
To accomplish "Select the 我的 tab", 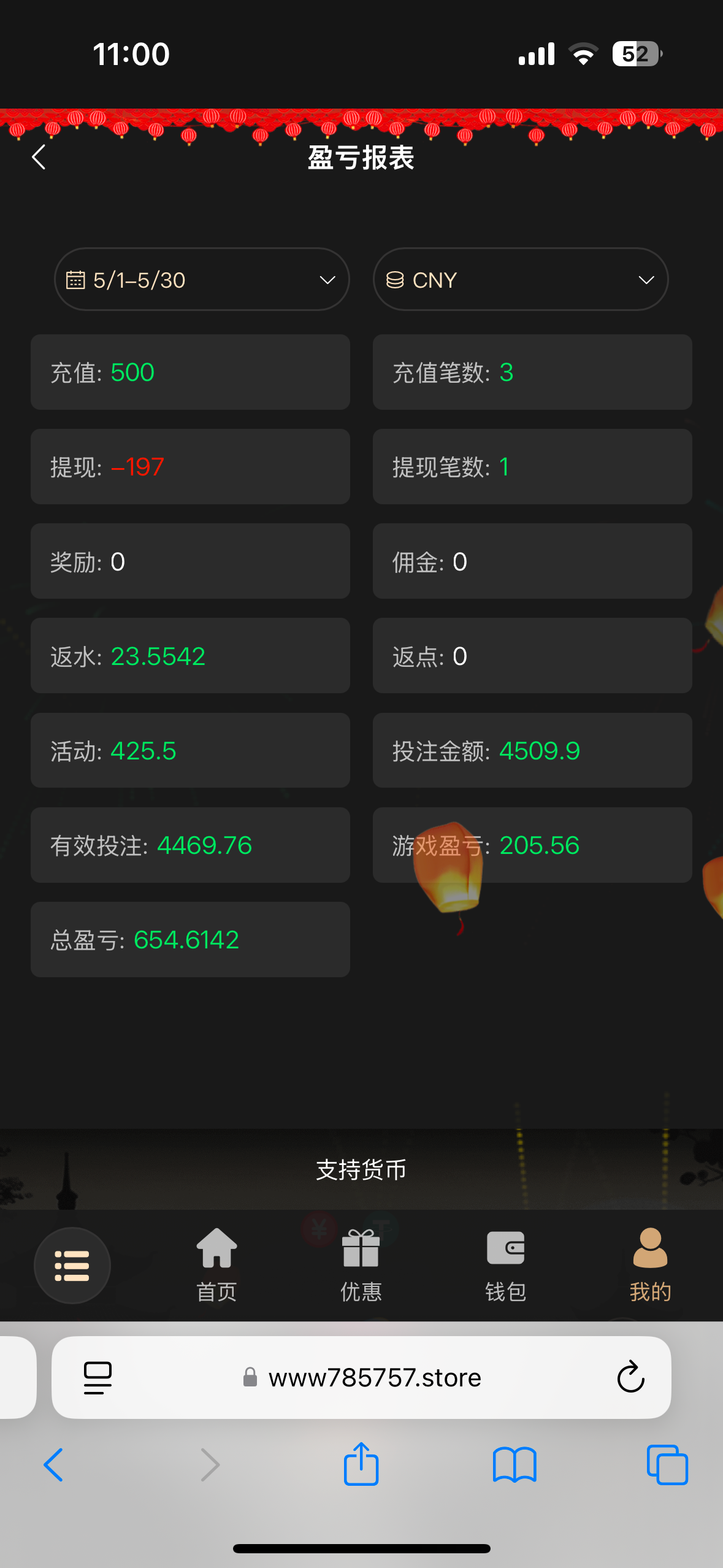I will click(650, 1265).
